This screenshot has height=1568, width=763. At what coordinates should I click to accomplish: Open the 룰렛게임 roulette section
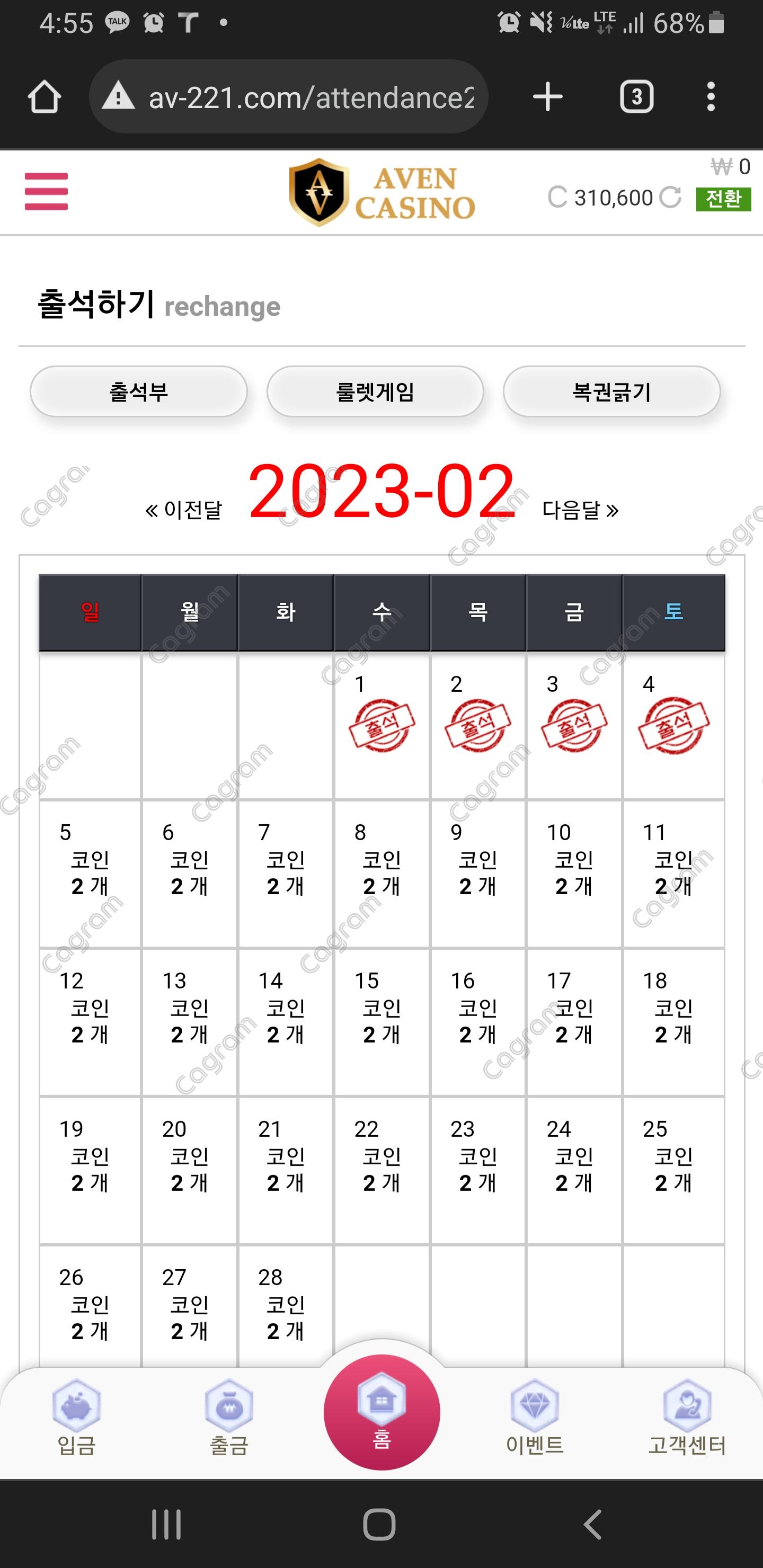pyautogui.click(x=375, y=391)
